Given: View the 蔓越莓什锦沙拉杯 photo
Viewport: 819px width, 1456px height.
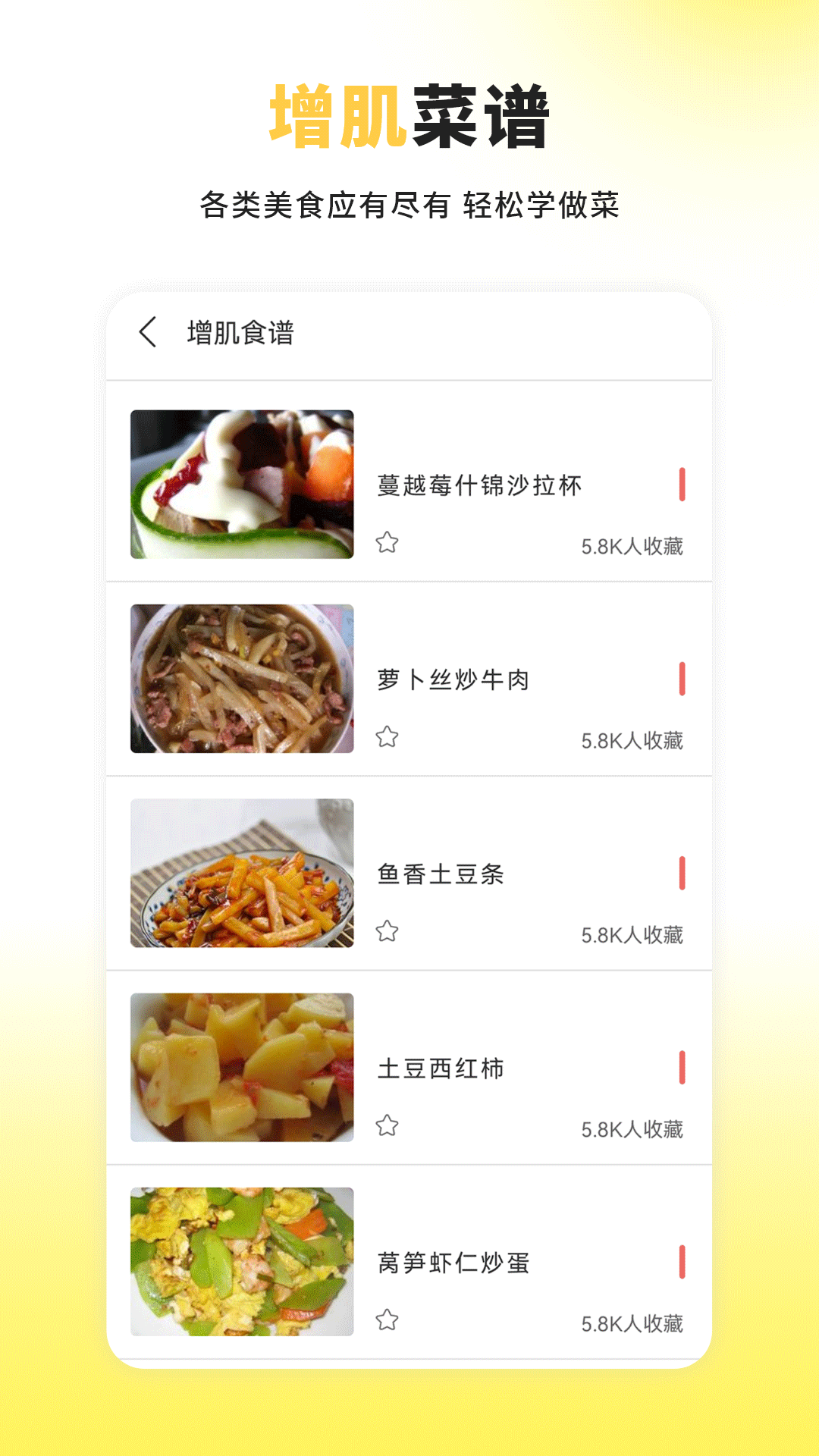Looking at the screenshot, I should (241, 484).
